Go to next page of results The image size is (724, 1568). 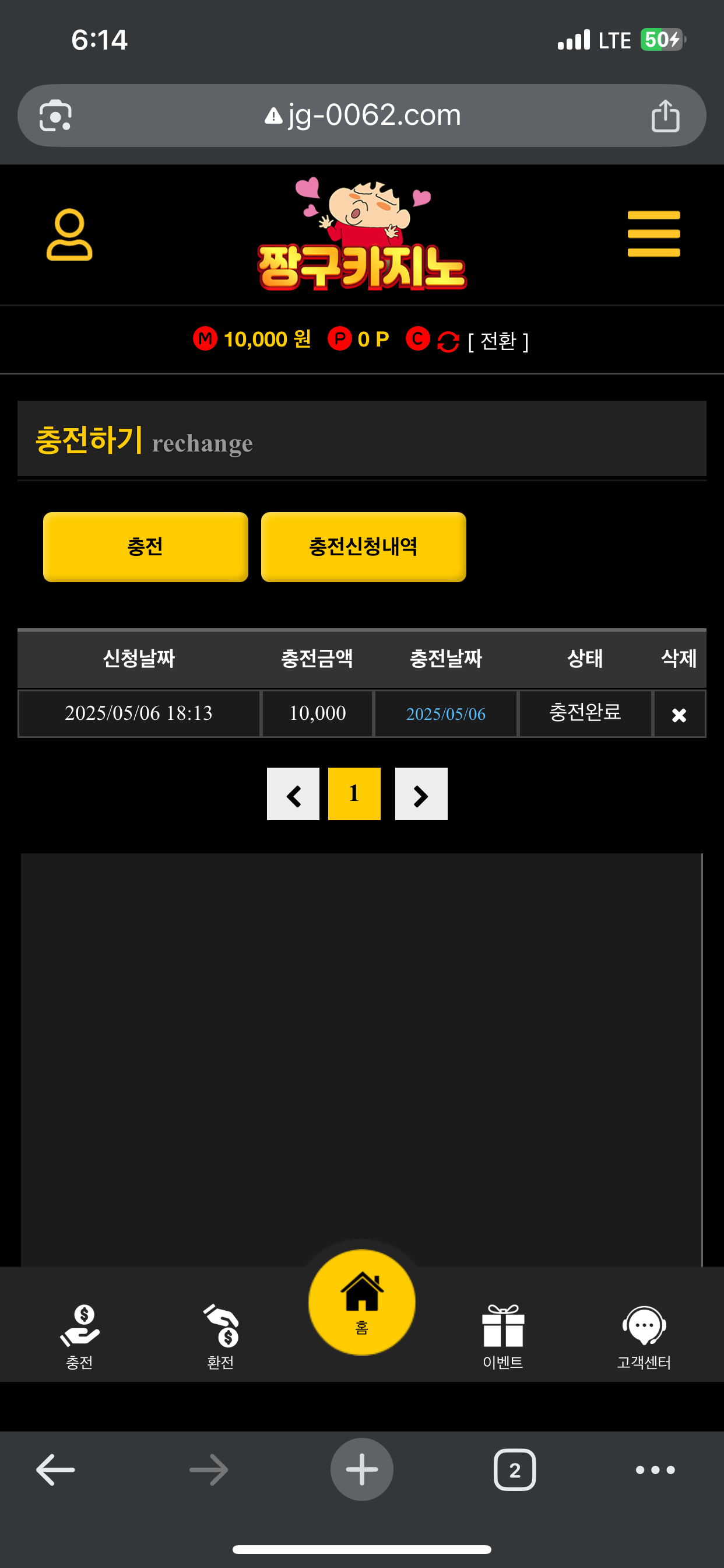click(x=421, y=794)
